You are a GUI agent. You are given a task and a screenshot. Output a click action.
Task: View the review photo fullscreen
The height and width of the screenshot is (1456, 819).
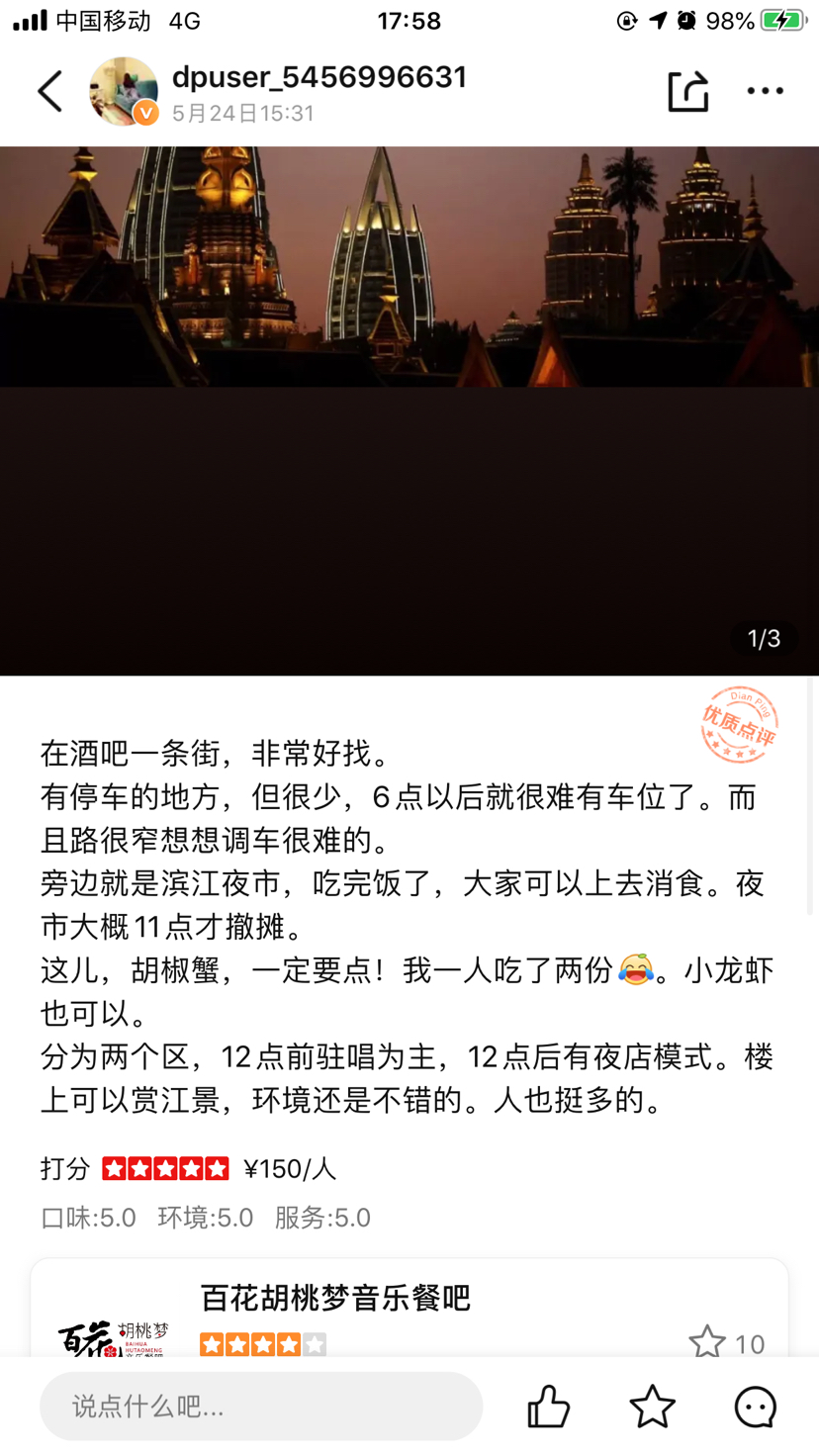[x=409, y=410]
